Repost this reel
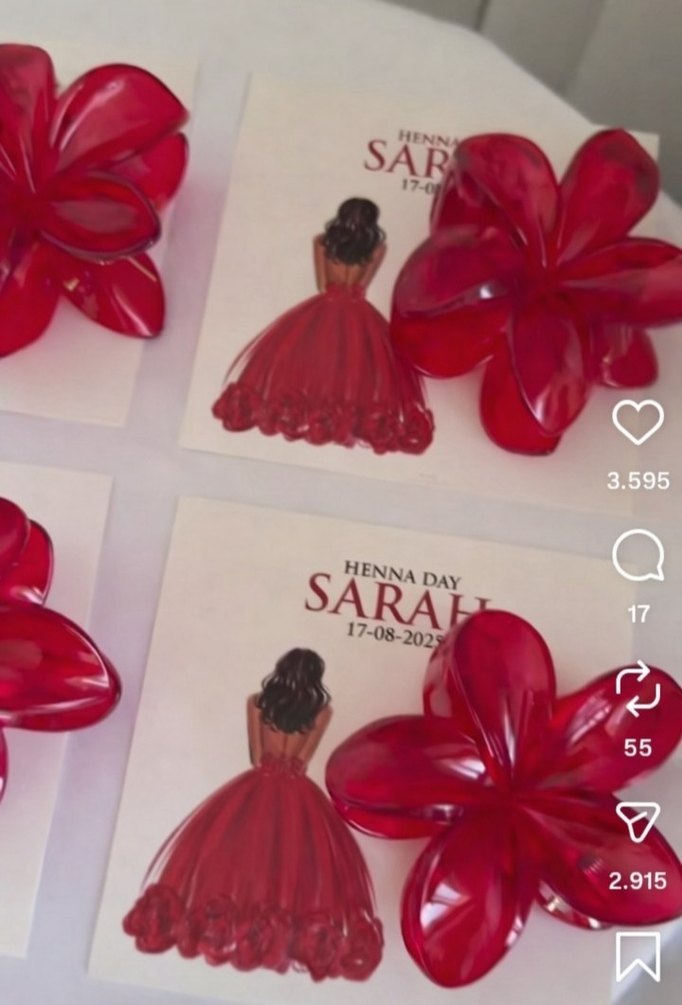The image size is (682, 1005). click(637, 690)
